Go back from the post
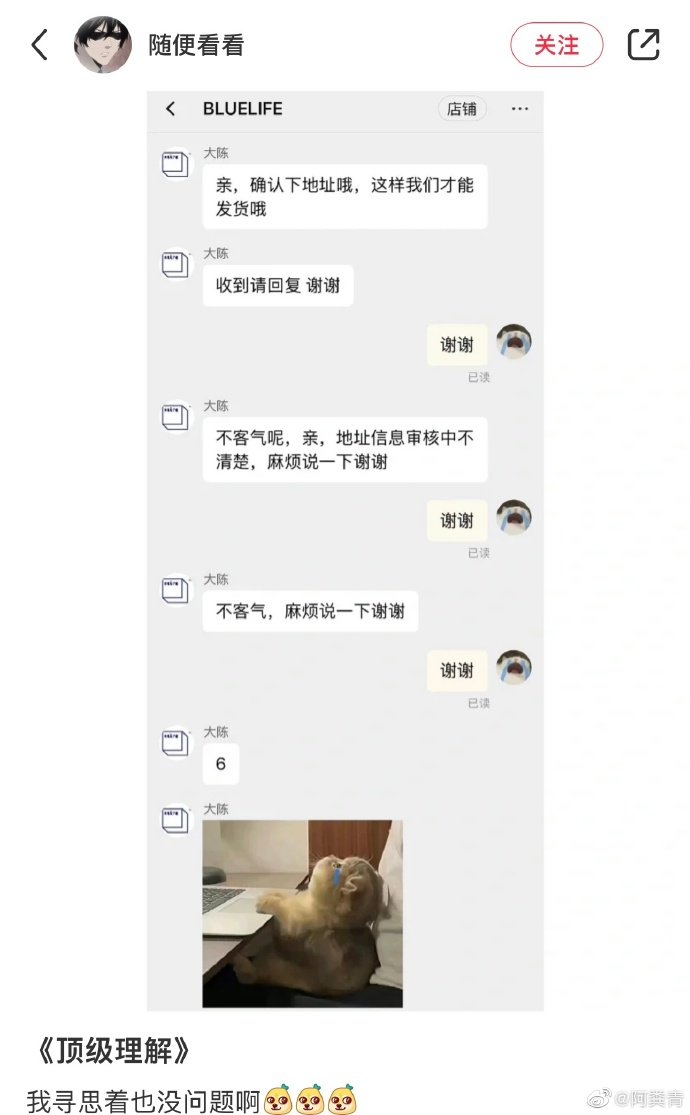The width and height of the screenshot is (690, 1115). tap(40, 45)
